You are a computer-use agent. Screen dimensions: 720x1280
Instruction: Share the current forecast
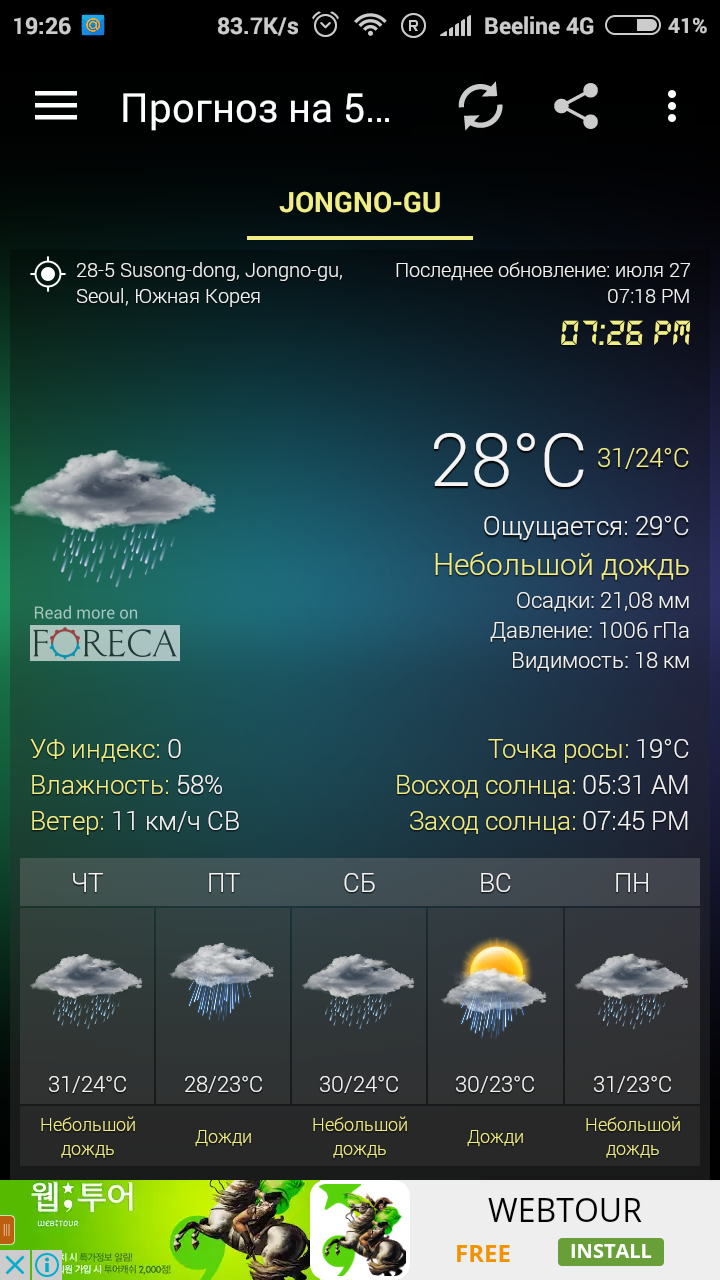576,106
